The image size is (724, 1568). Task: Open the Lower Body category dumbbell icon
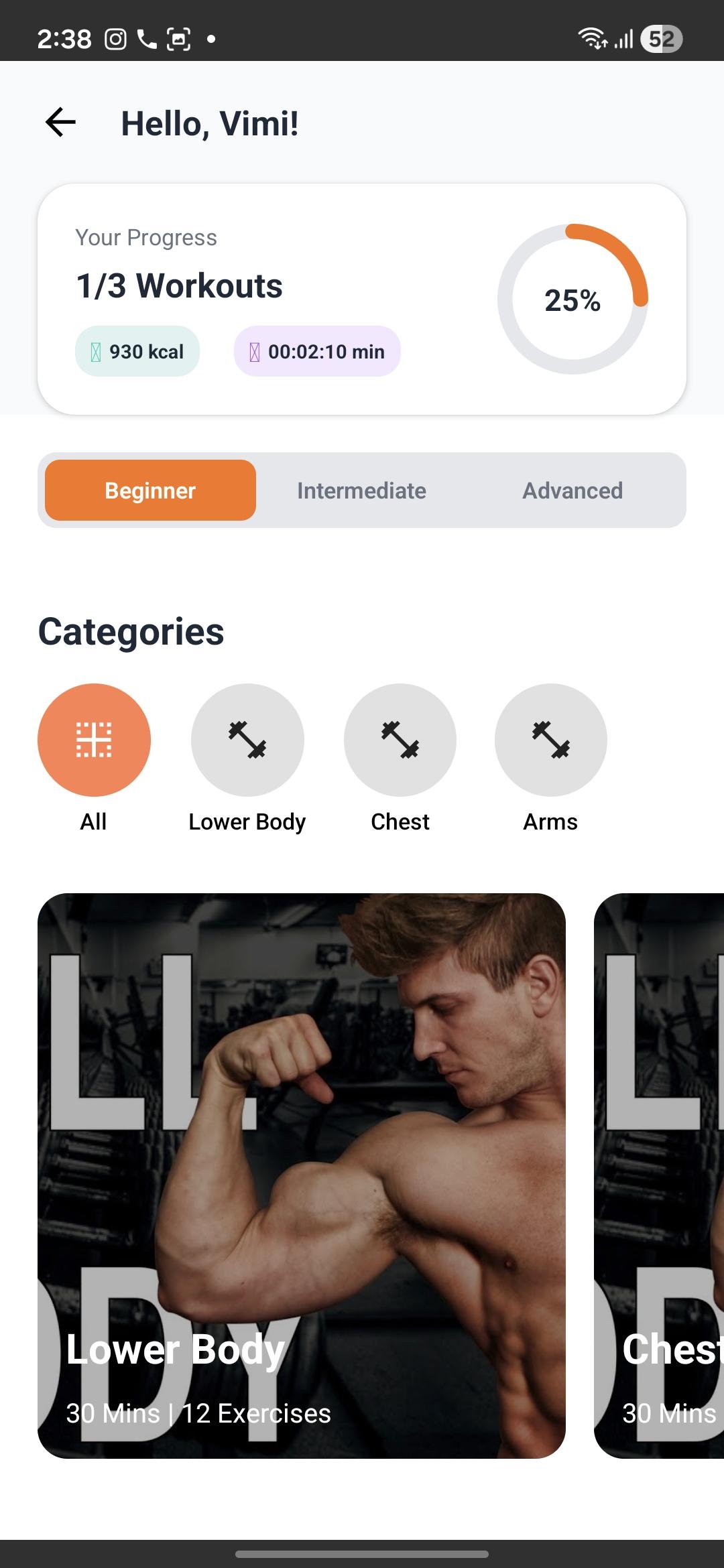click(x=247, y=740)
